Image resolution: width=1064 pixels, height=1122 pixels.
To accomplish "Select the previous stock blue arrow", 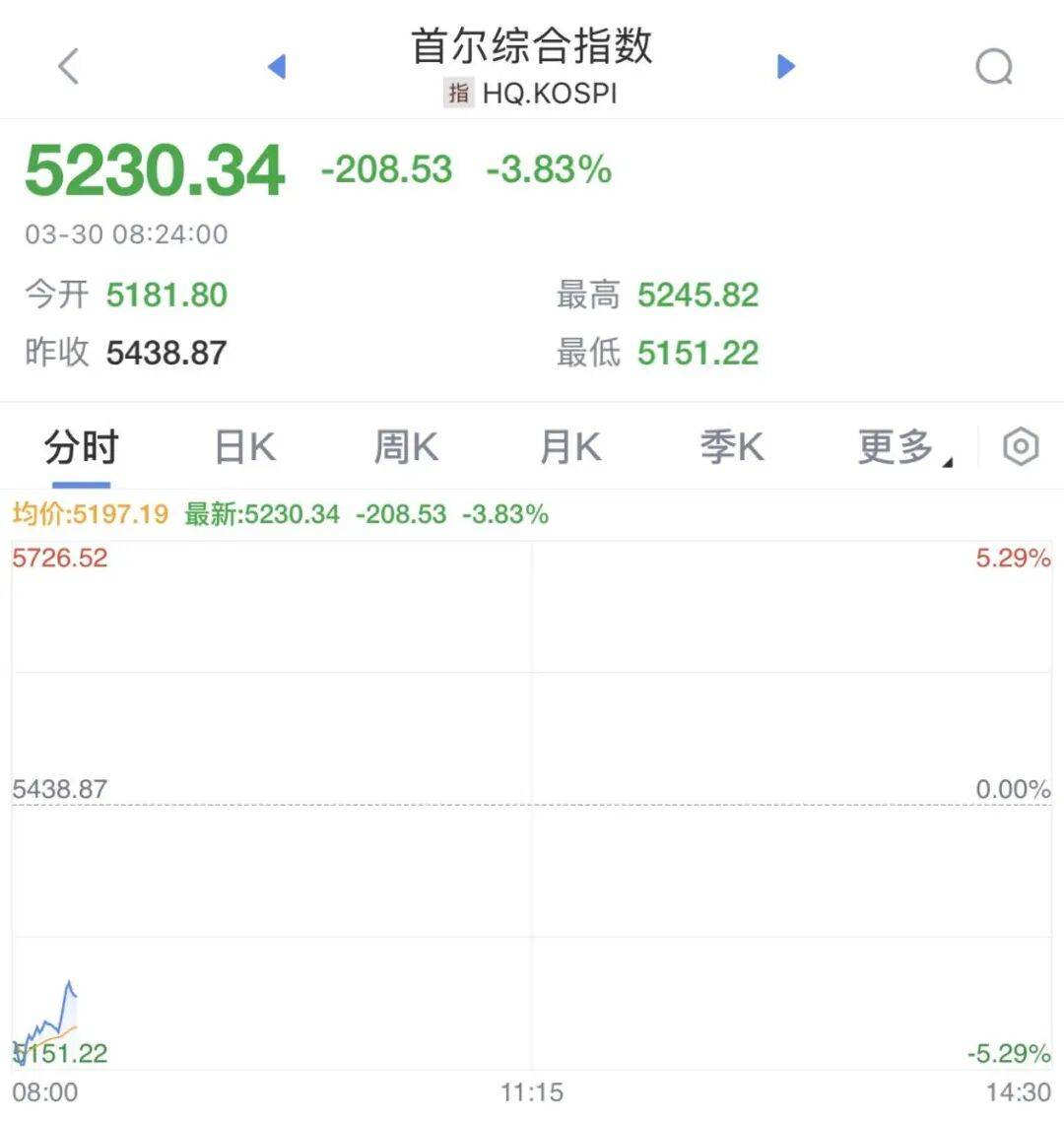I will click(x=278, y=66).
